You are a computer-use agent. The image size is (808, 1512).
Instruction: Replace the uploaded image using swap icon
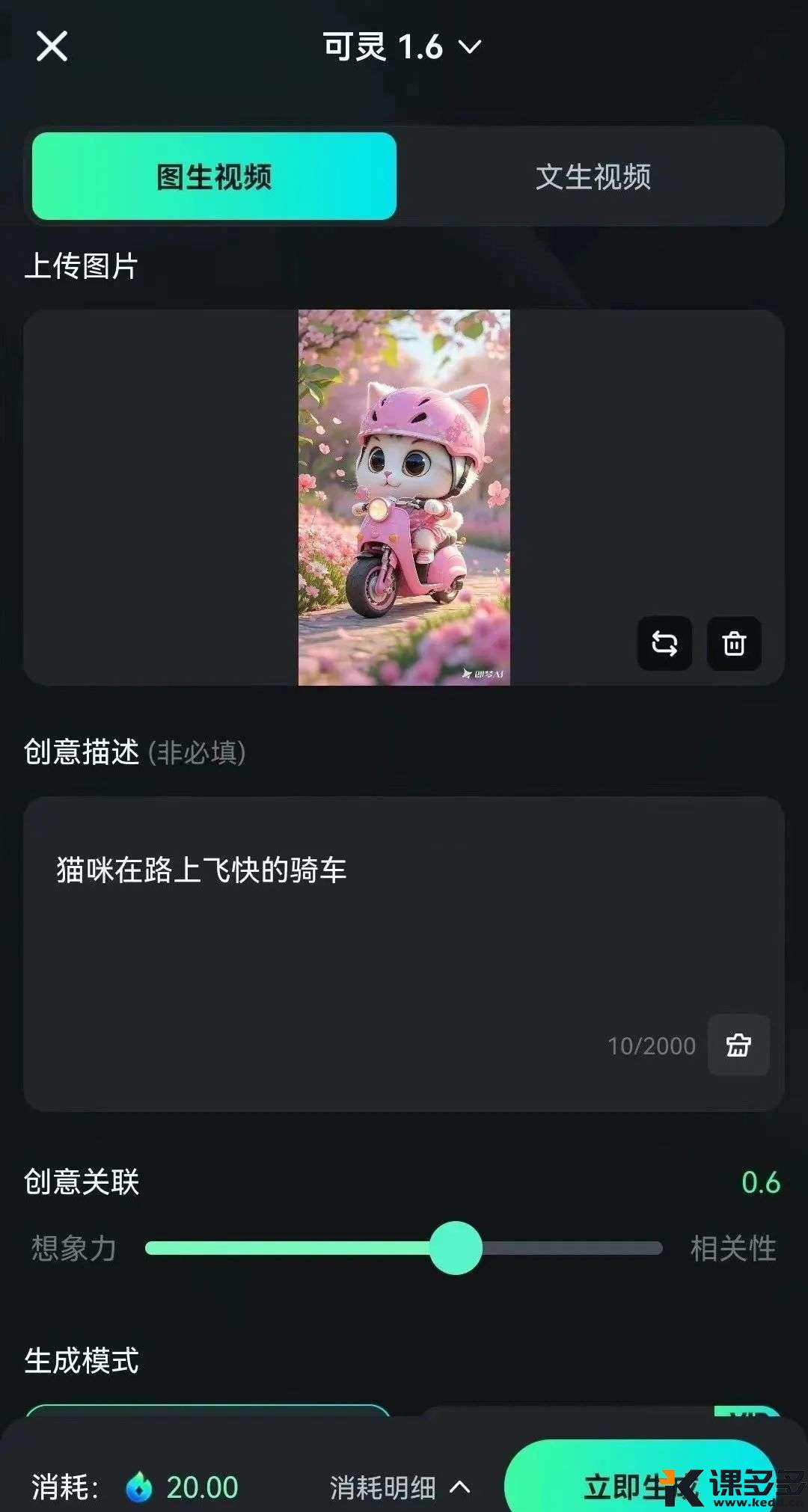(664, 644)
